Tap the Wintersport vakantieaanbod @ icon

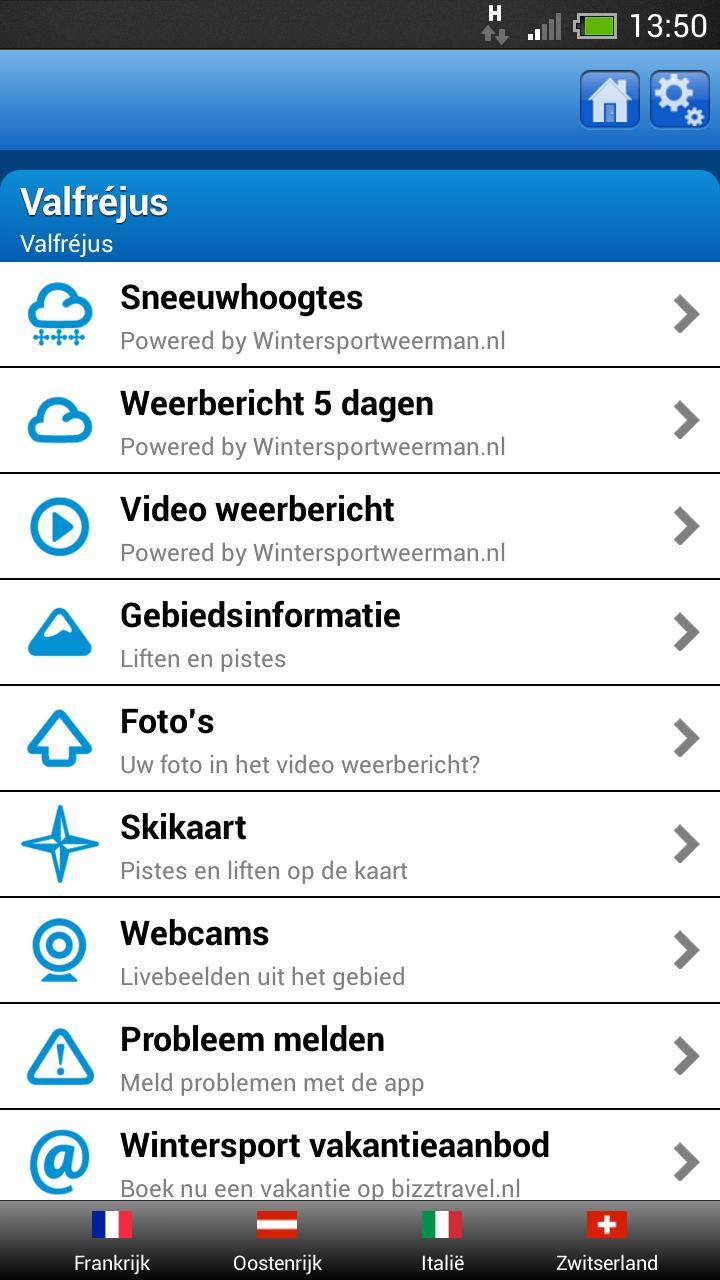tap(59, 1161)
